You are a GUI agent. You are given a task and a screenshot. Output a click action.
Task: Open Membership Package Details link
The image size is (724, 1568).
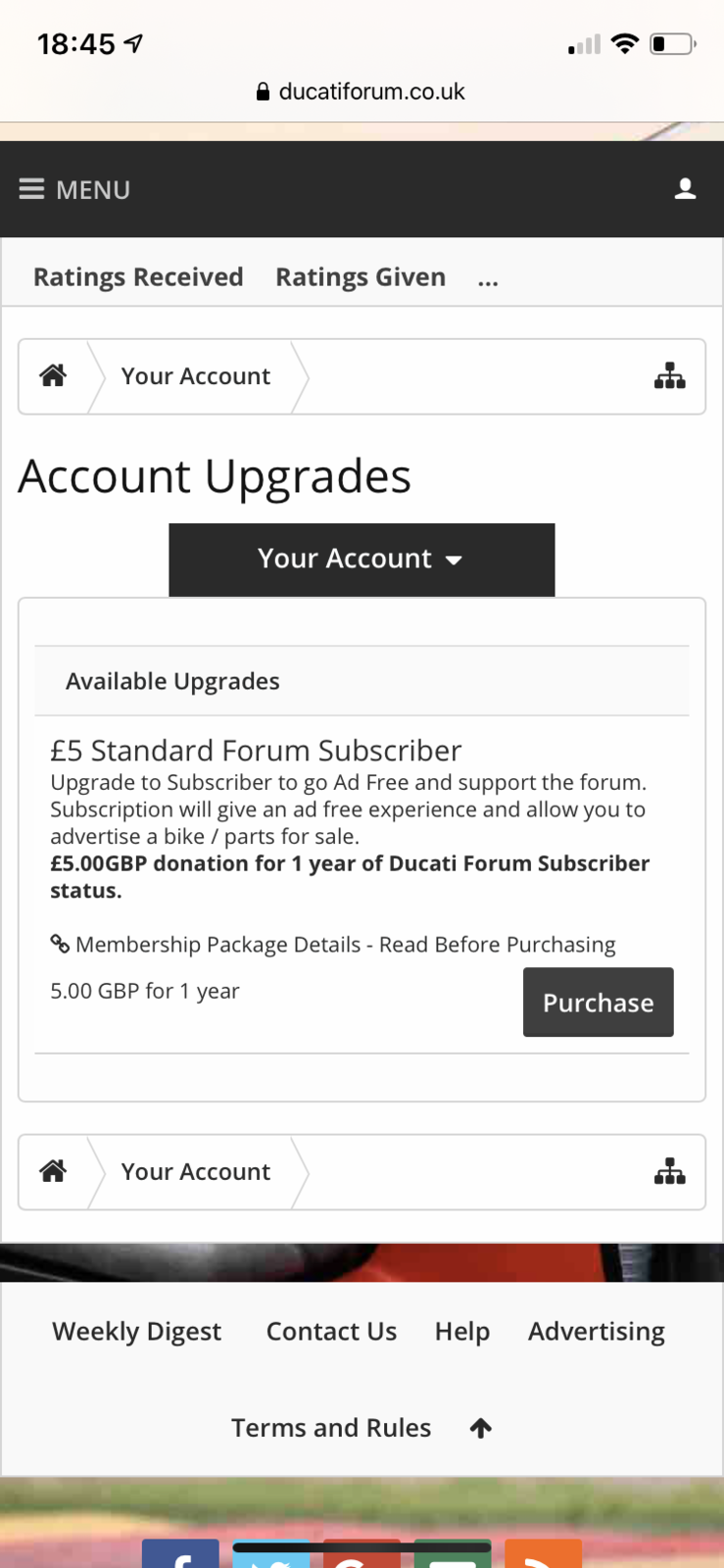point(344,945)
